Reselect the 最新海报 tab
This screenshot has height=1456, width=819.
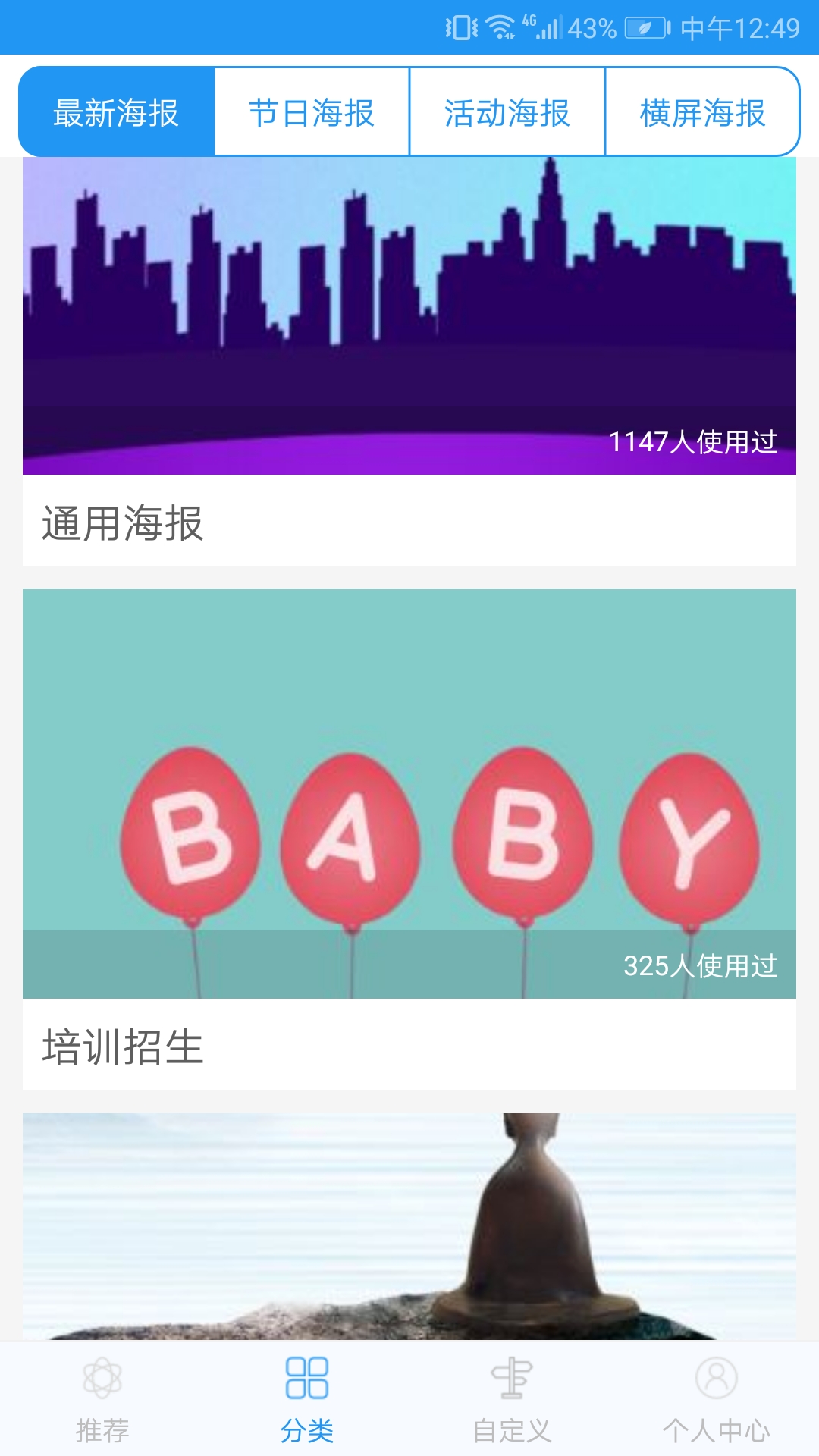pyautogui.click(x=115, y=111)
